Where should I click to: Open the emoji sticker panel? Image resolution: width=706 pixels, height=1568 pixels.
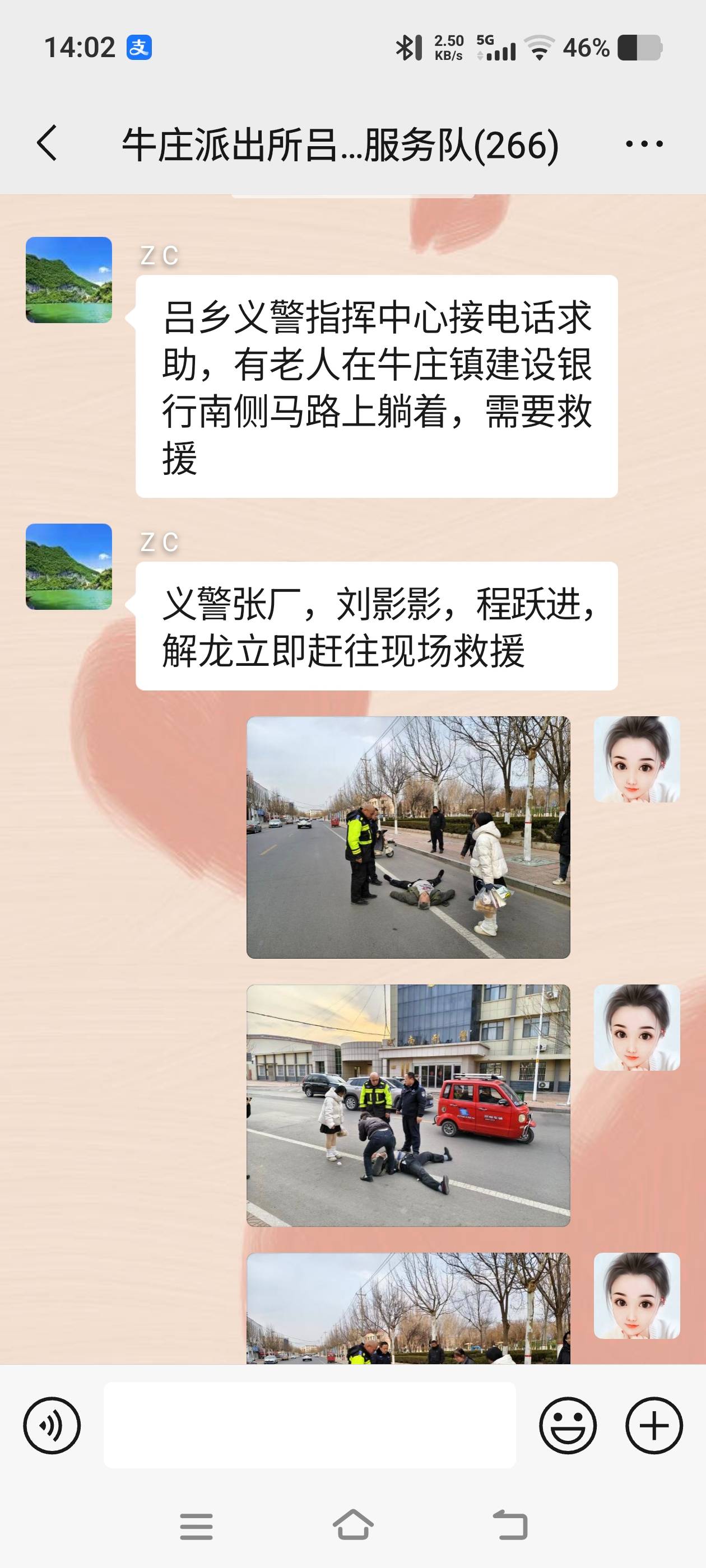pos(568,1426)
